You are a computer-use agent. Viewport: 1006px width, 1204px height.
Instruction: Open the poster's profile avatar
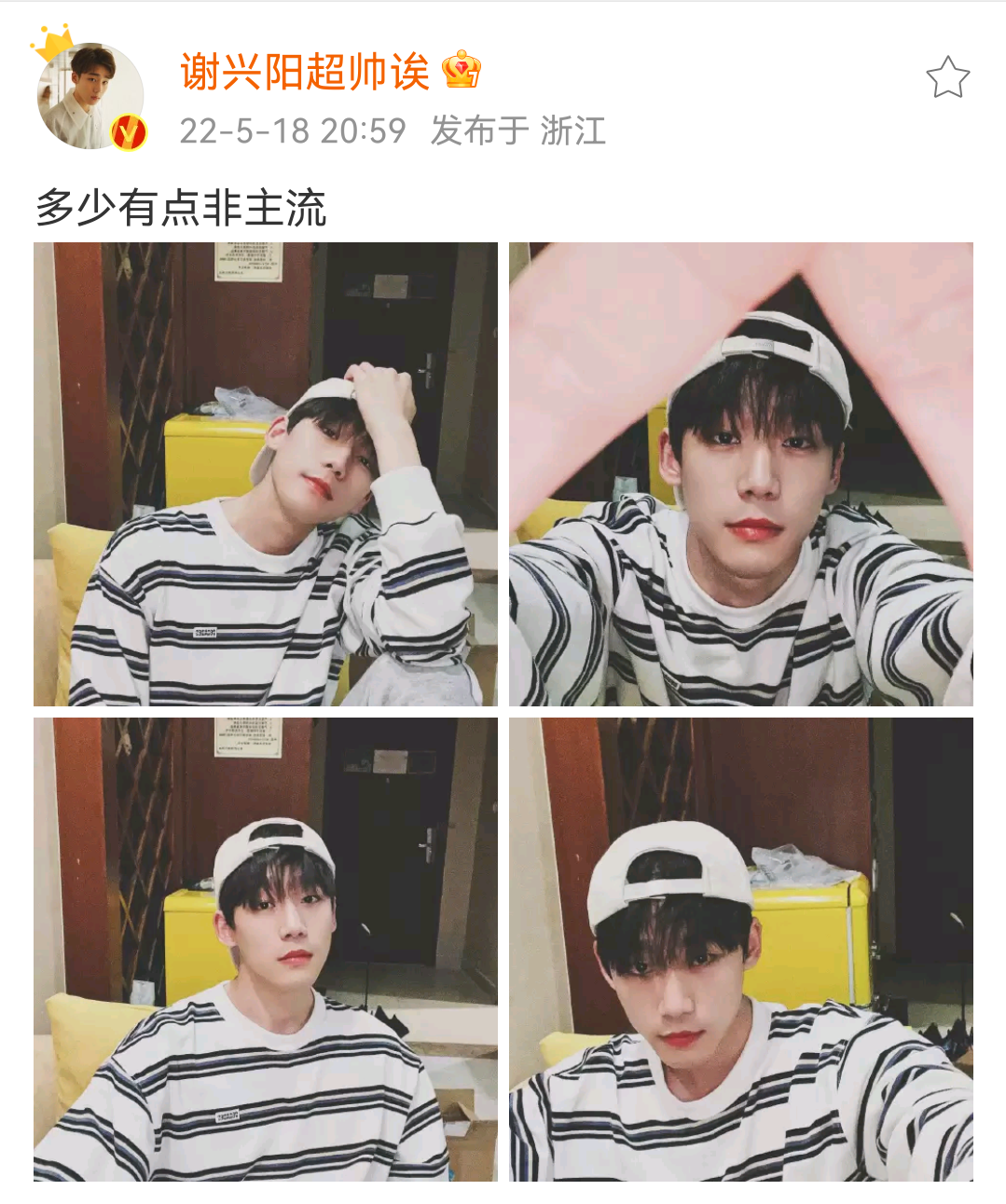coord(90,96)
